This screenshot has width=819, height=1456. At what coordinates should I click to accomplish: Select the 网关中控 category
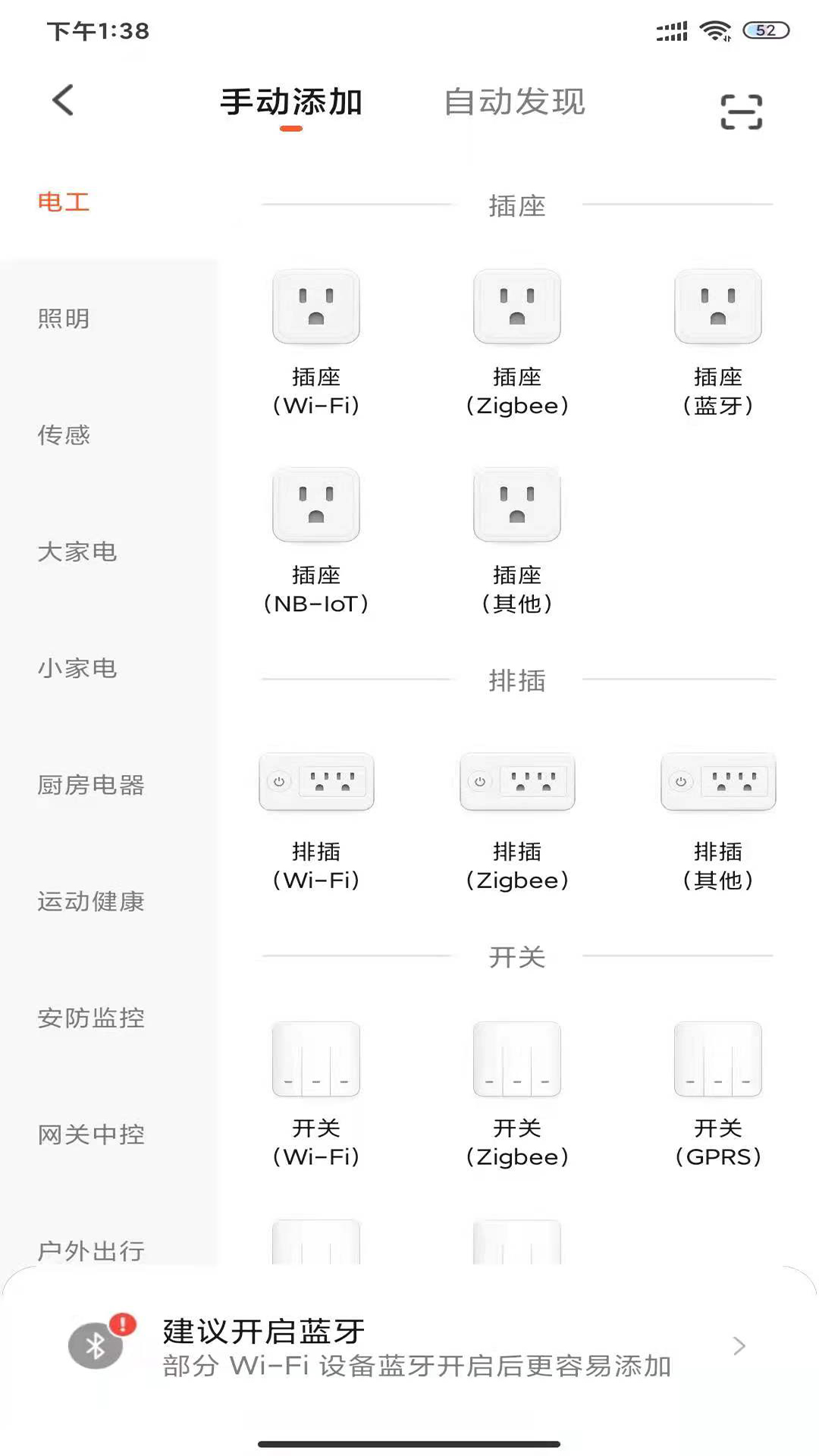click(91, 1135)
